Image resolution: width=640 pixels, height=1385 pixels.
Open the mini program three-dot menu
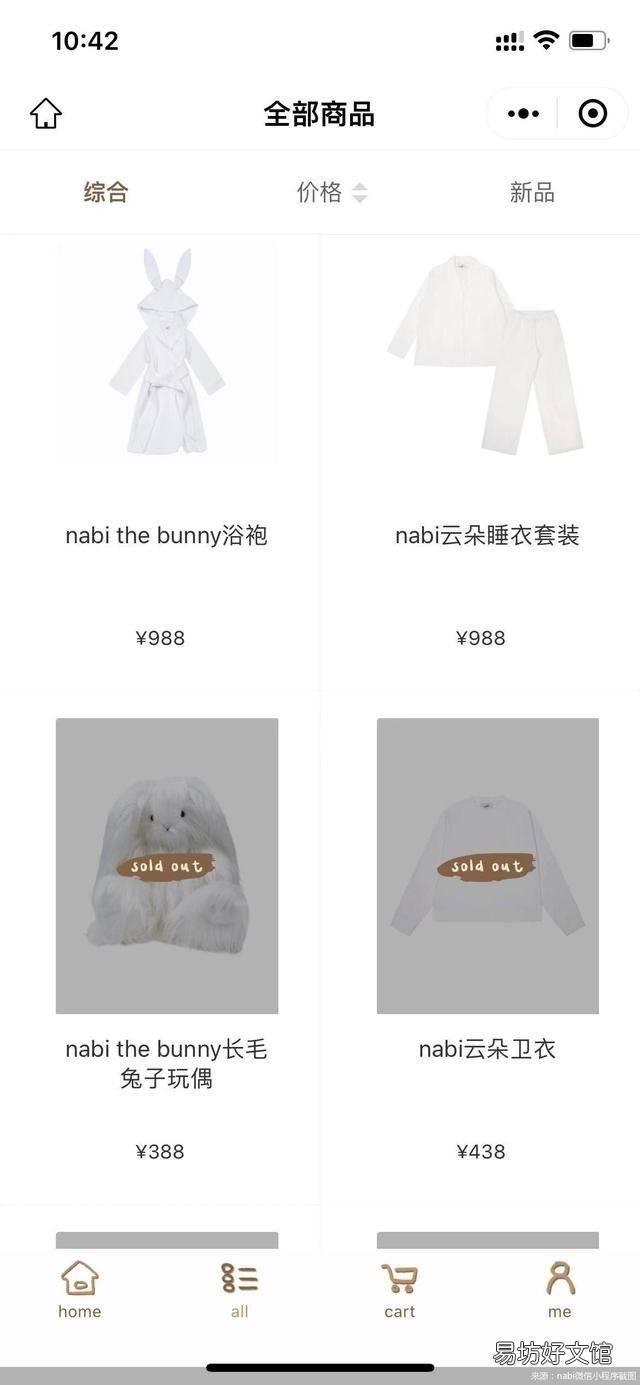(x=523, y=114)
